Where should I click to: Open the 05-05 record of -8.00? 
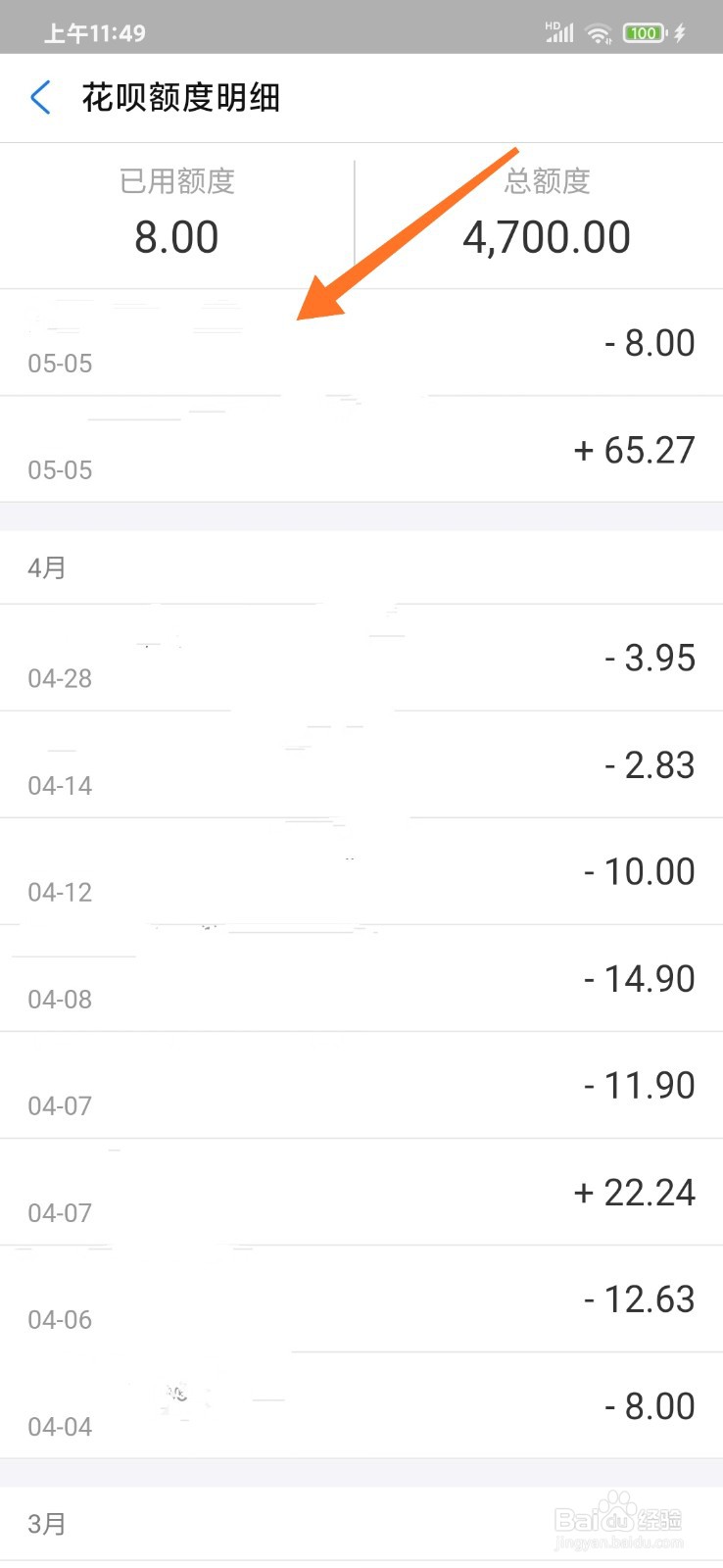(361, 343)
